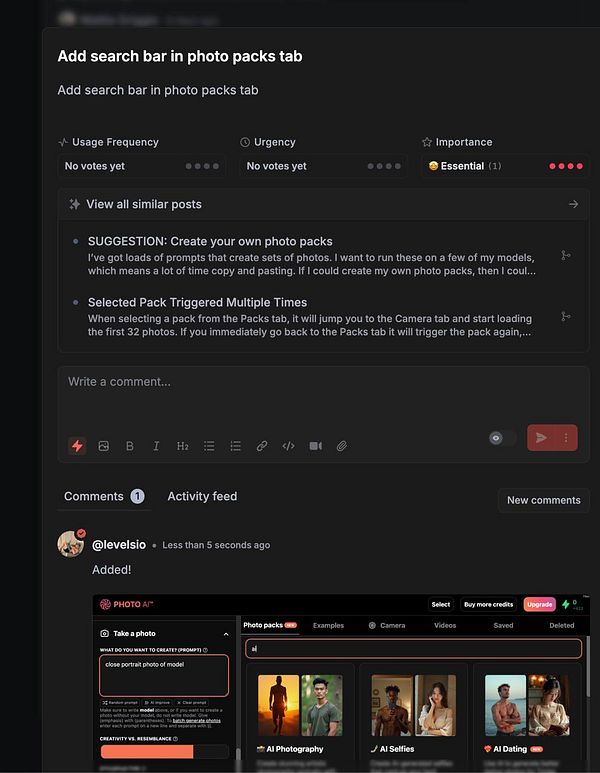Add a heading H2 to the comment

tap(182, 446)
